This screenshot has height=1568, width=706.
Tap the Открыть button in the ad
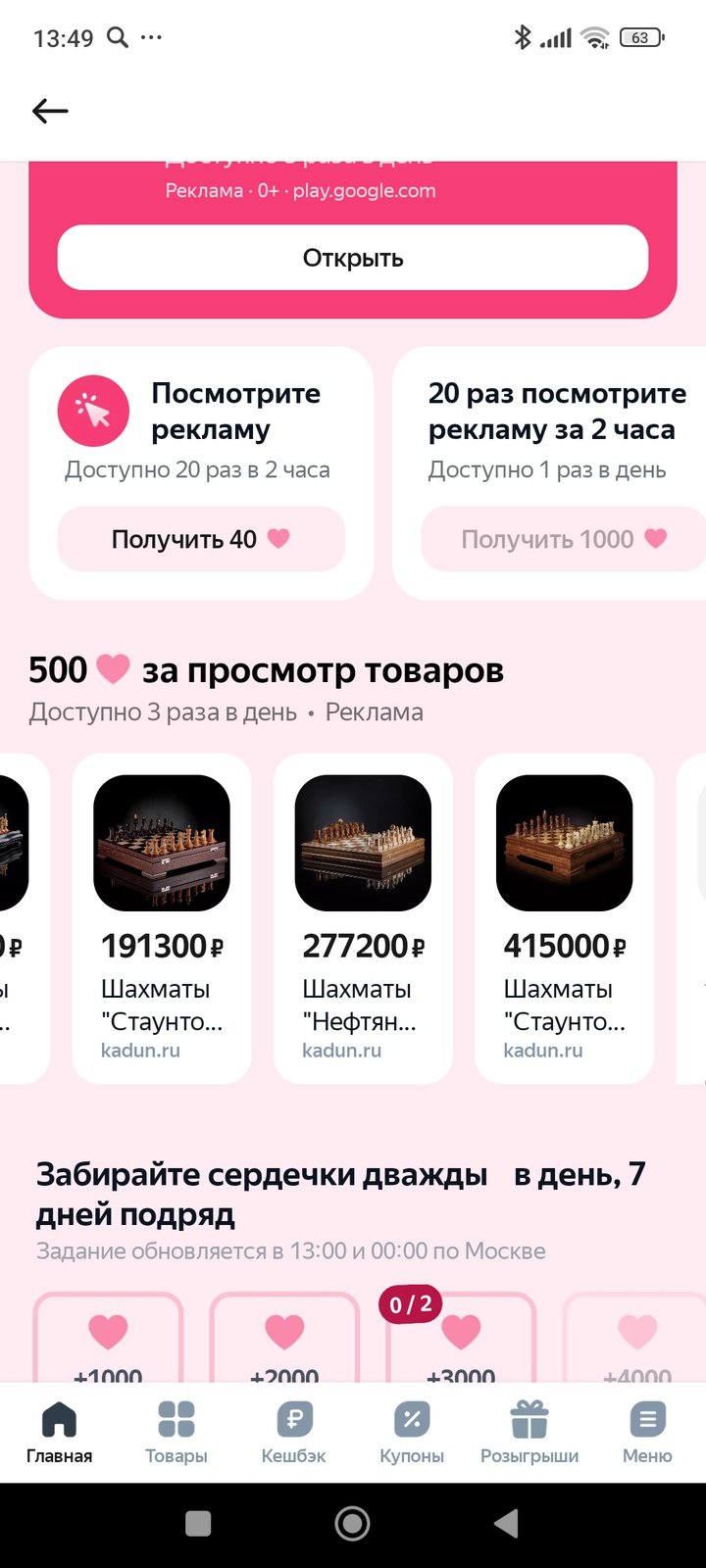point(353,258)
